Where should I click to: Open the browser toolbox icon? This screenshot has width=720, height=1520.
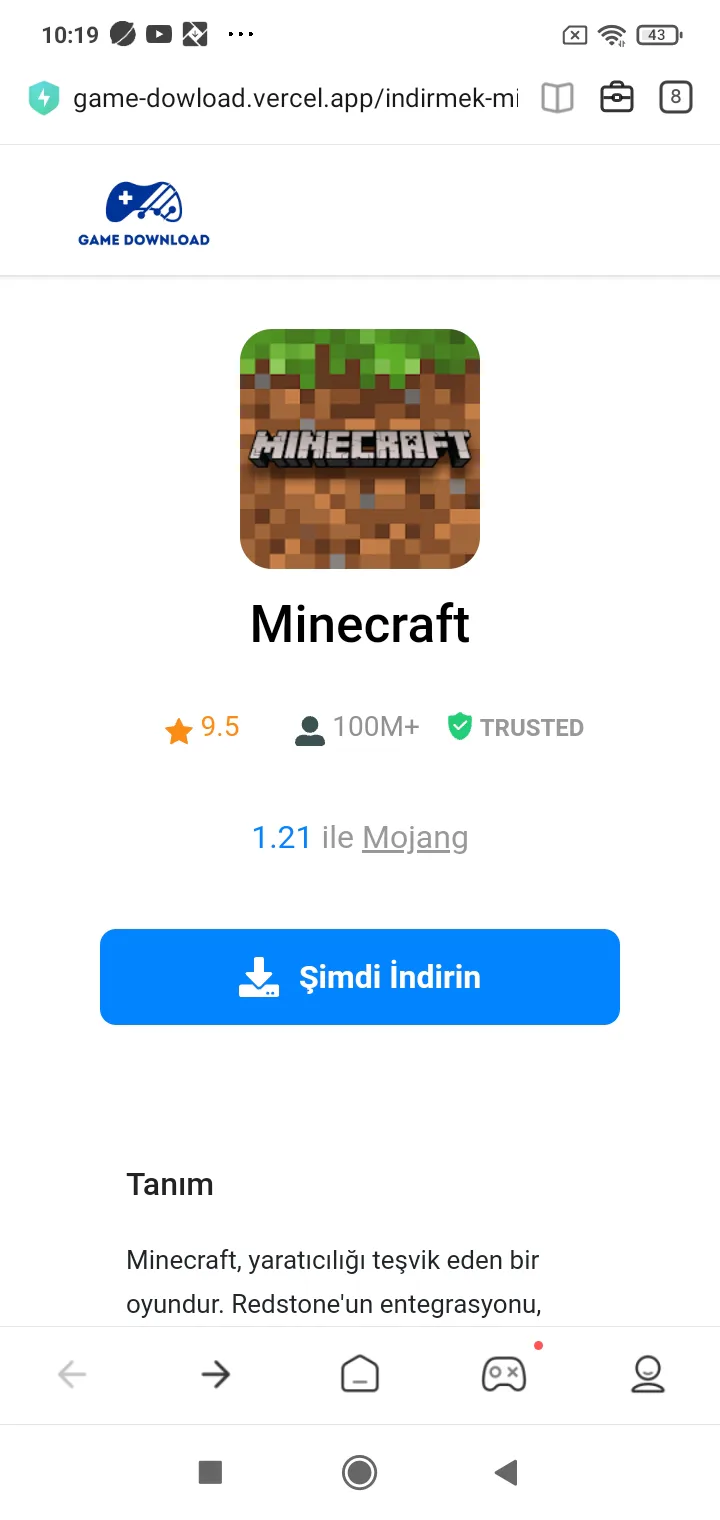(x=616, y=98)
